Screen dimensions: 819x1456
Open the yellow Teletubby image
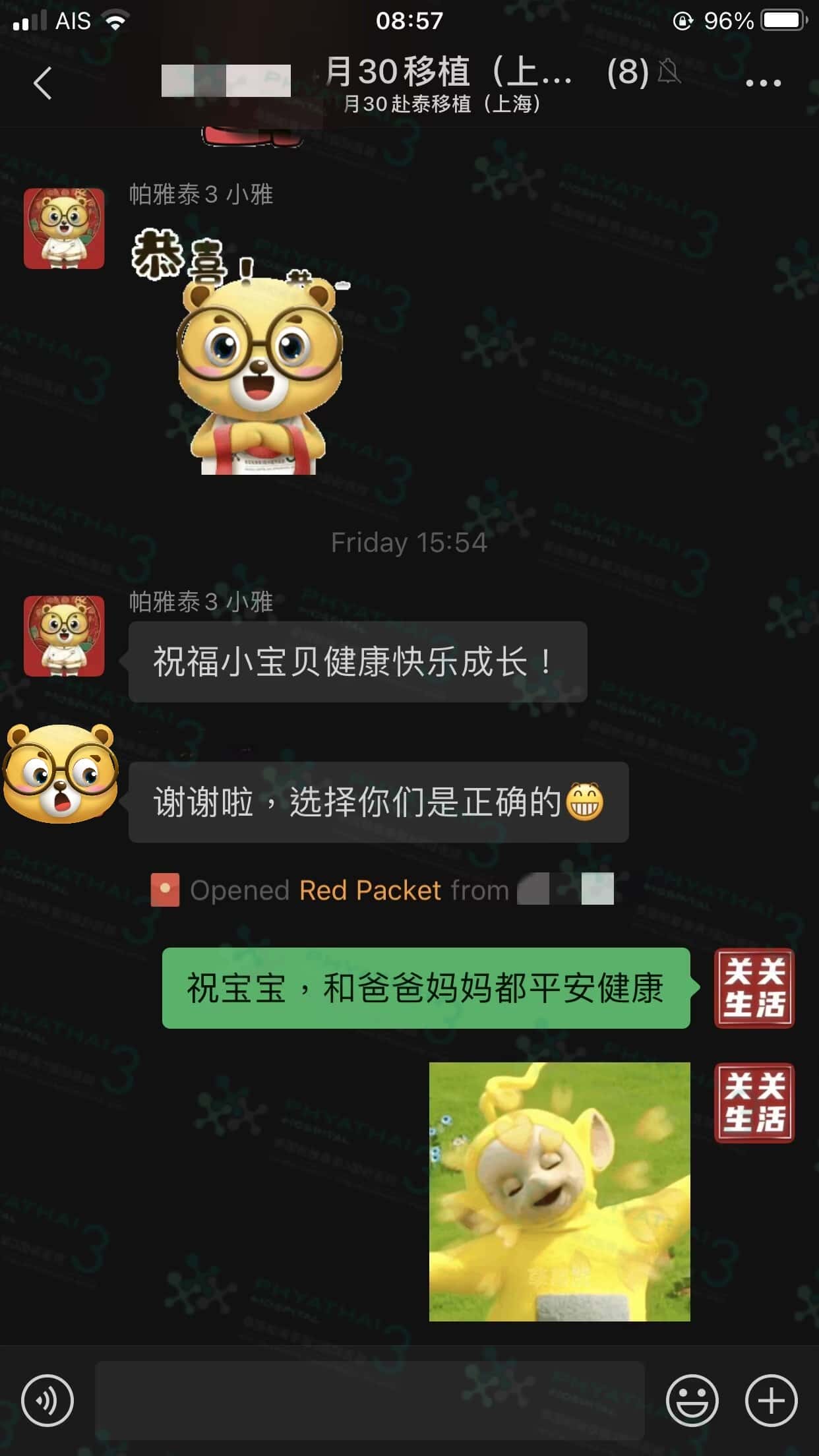pyautogui.click(x=559, y=1191)
